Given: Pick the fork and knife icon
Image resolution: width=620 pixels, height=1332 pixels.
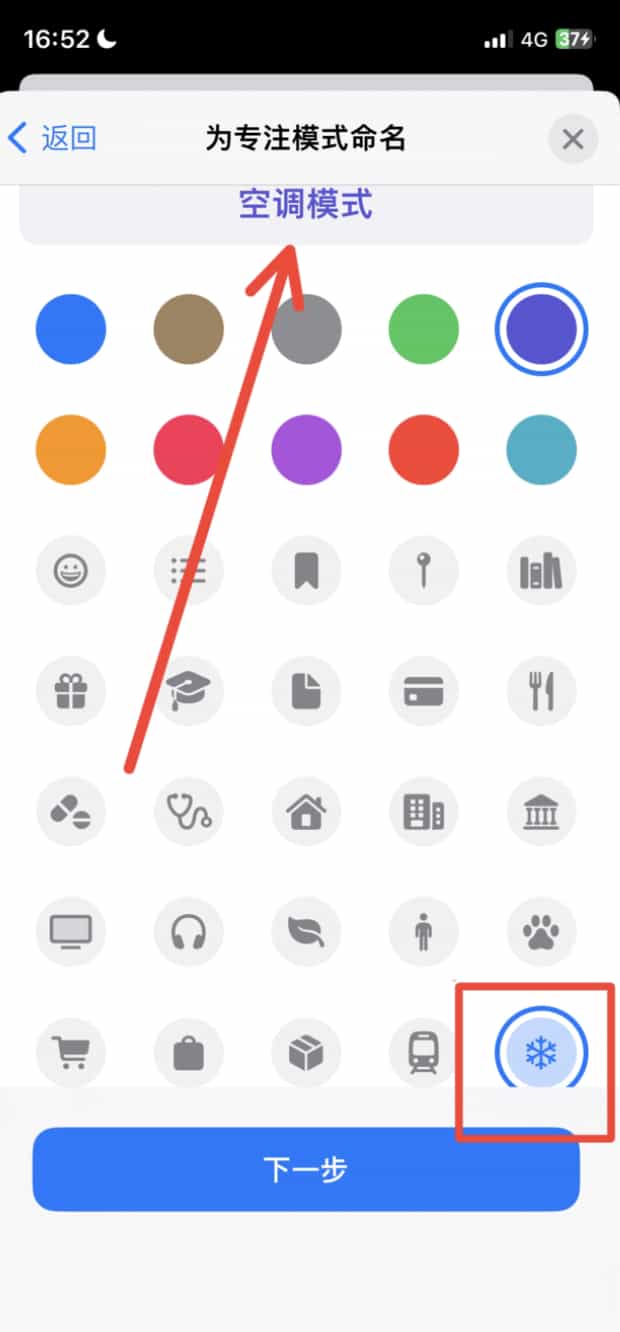Looking at the screenshot, I should pyautogui.click(x=541, y=691).
